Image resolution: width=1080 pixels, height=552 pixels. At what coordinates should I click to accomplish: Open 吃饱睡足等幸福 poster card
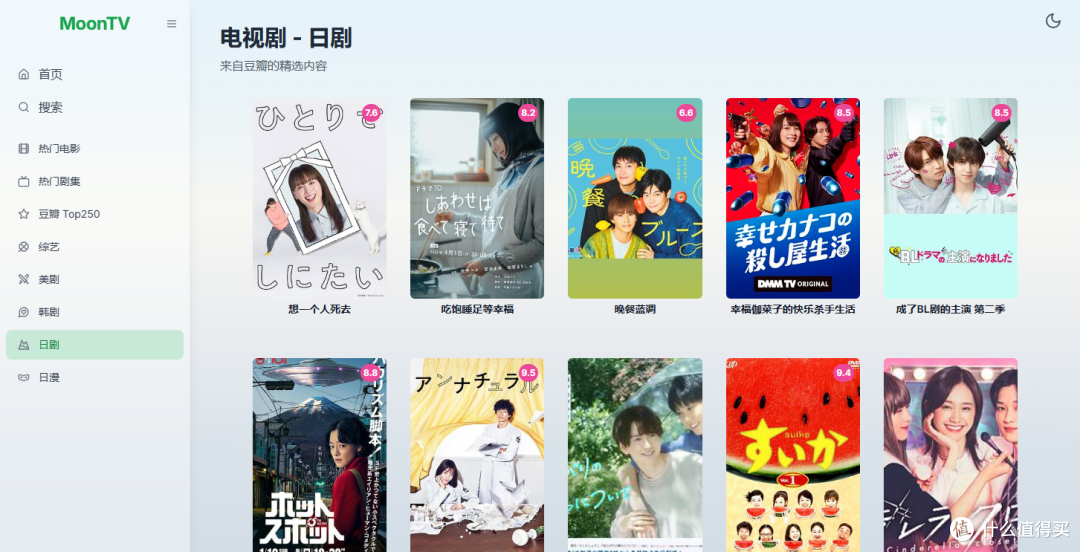pyautogui.click(x=477, y=198)
